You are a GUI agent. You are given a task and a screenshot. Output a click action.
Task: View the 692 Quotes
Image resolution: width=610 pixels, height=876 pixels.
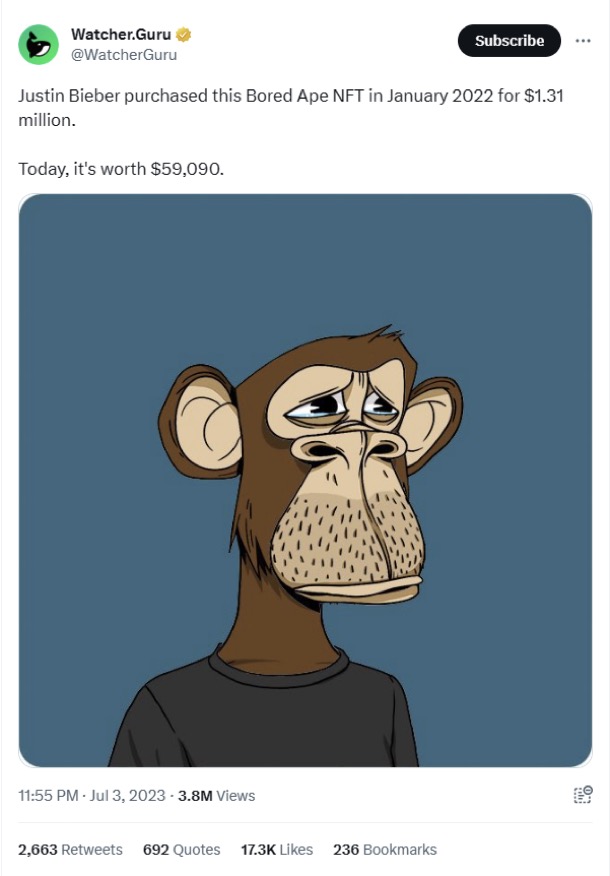(181, 849)
